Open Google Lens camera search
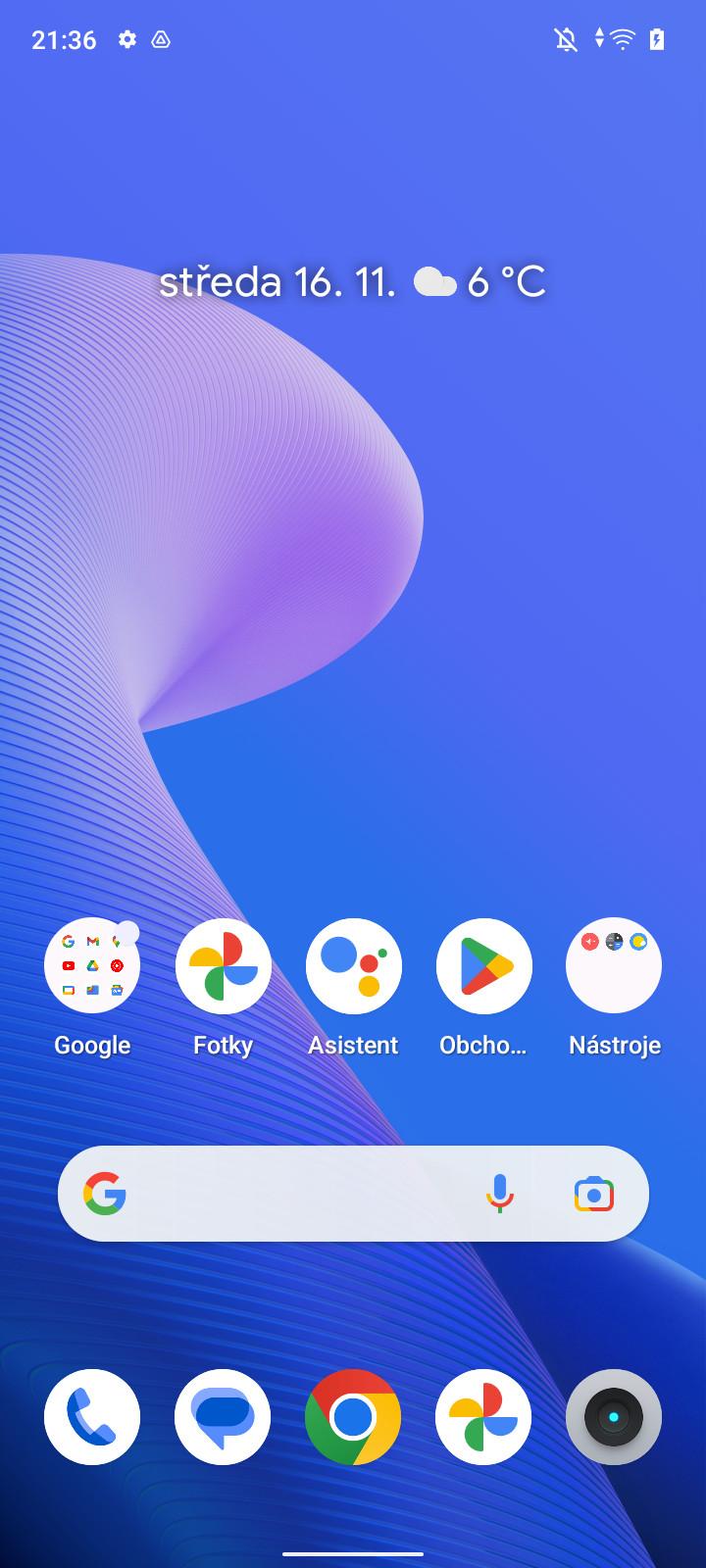The width and height of the screenshot is (706, 1568). click(594, 1194)
